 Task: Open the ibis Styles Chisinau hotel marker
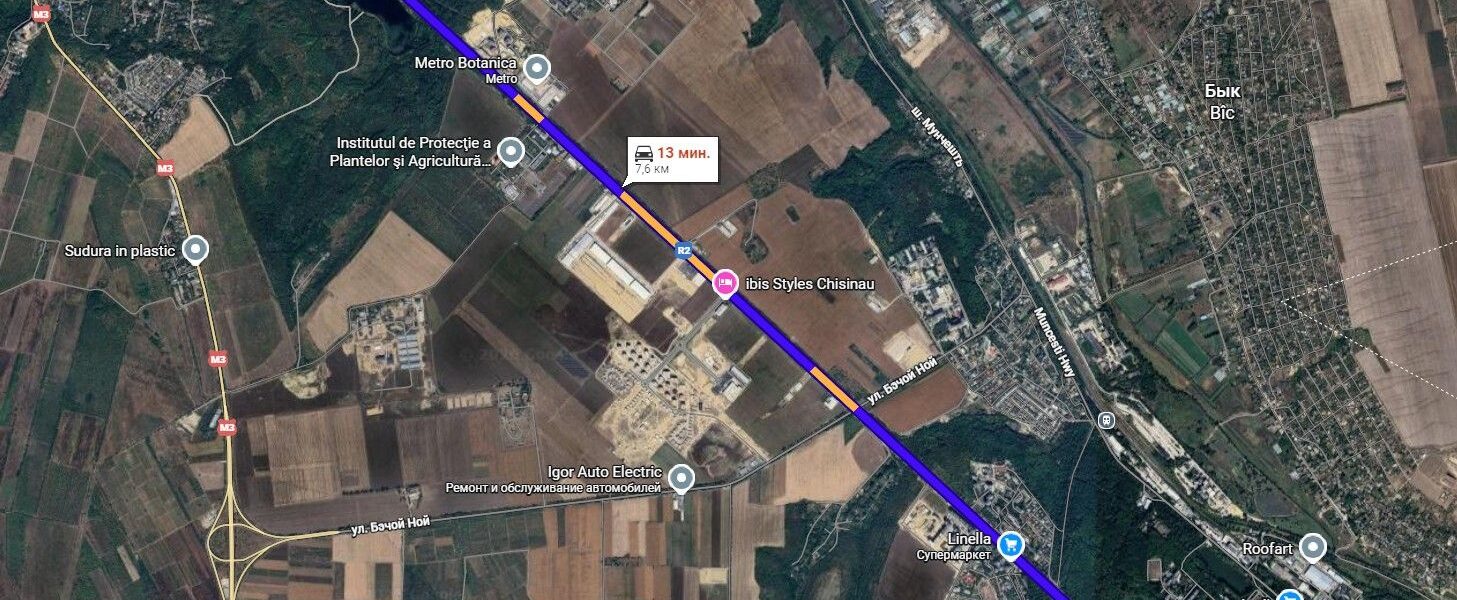[725, 283]
